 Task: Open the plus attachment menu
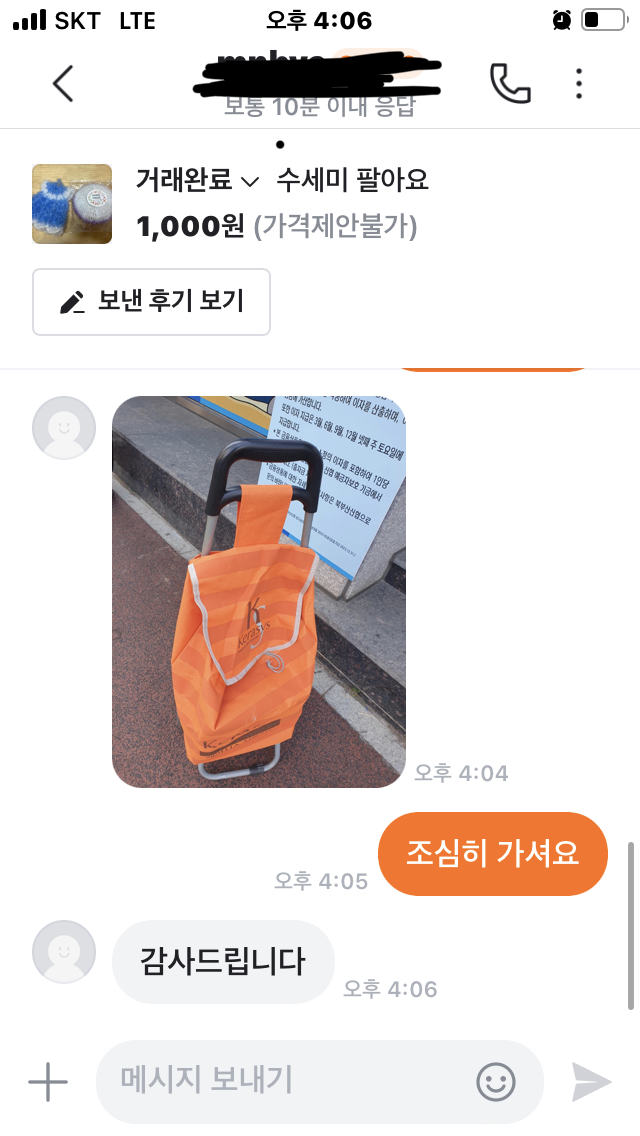click(48, 1082)
